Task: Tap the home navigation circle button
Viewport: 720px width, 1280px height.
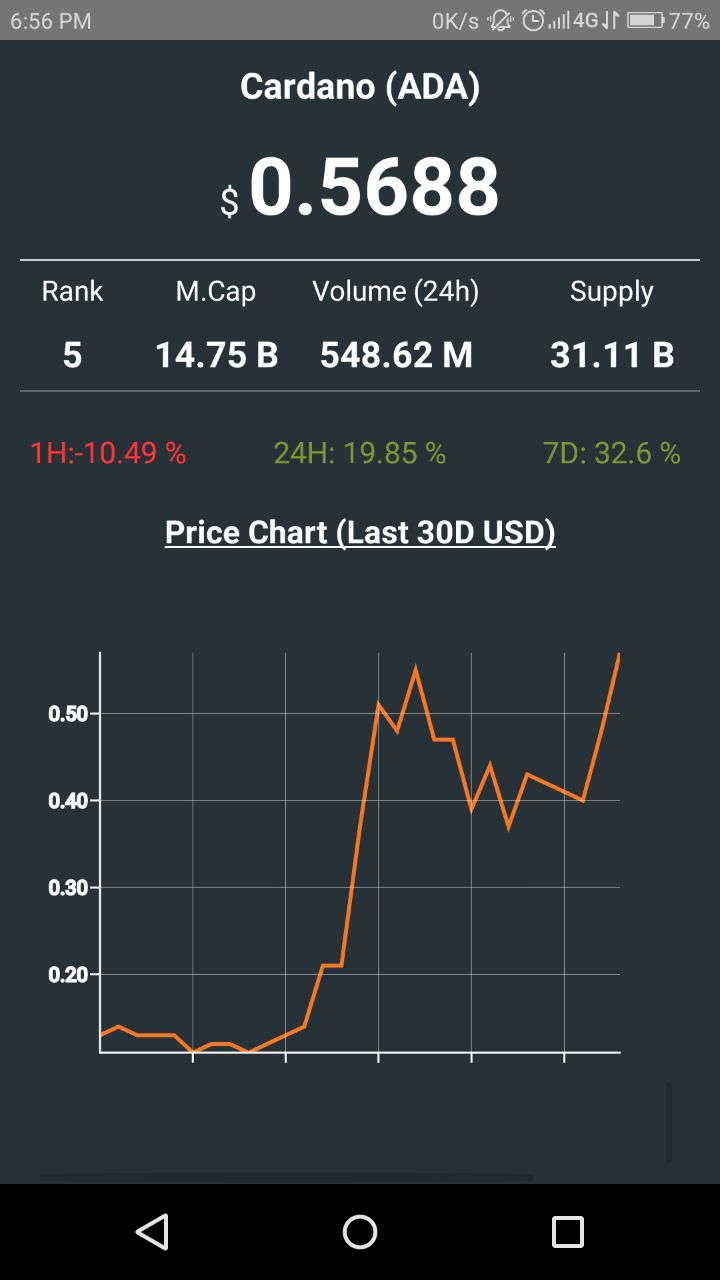Action: click(359, 1231)
